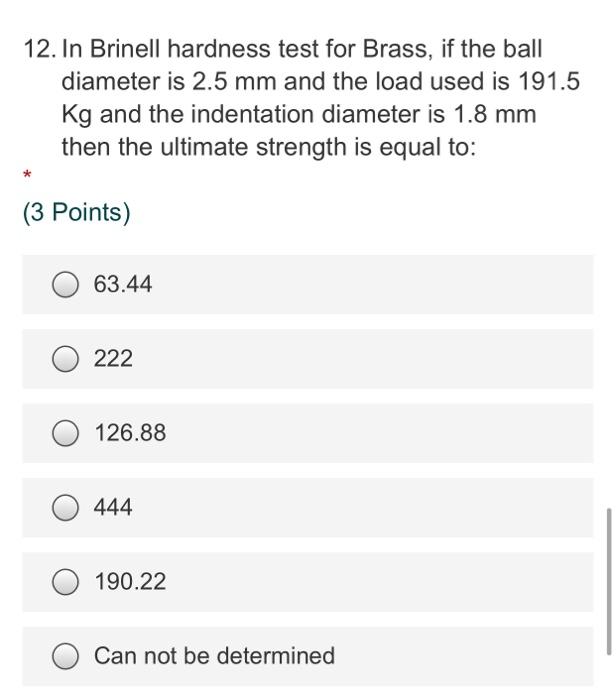Choose 'Can not be determined'

click(67, 656)
